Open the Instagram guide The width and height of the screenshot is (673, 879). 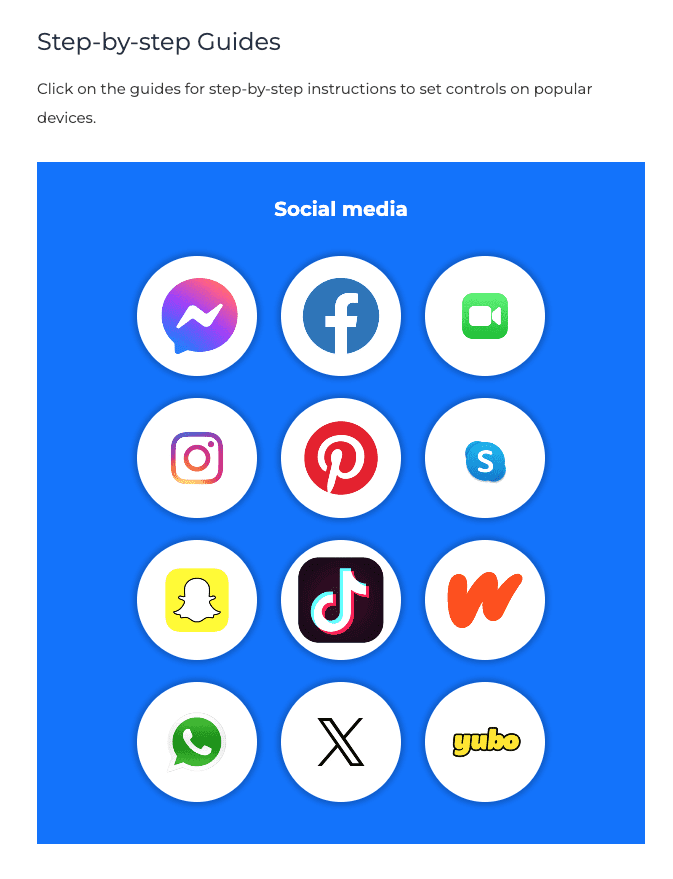[x=197, y=458]
